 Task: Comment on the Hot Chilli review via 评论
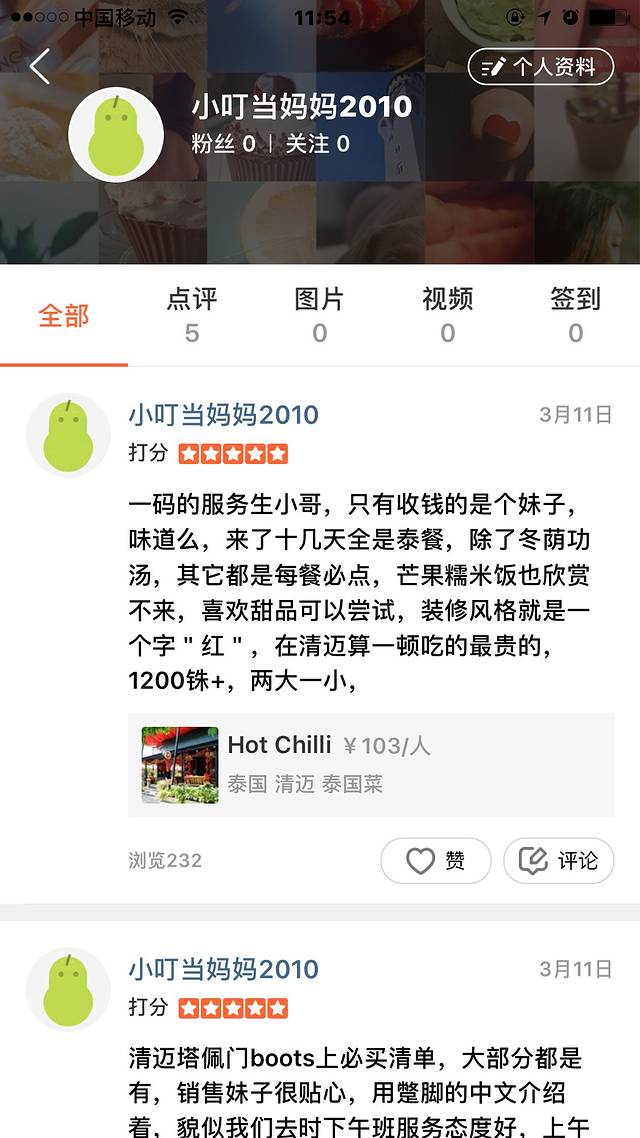pos(558,860)
